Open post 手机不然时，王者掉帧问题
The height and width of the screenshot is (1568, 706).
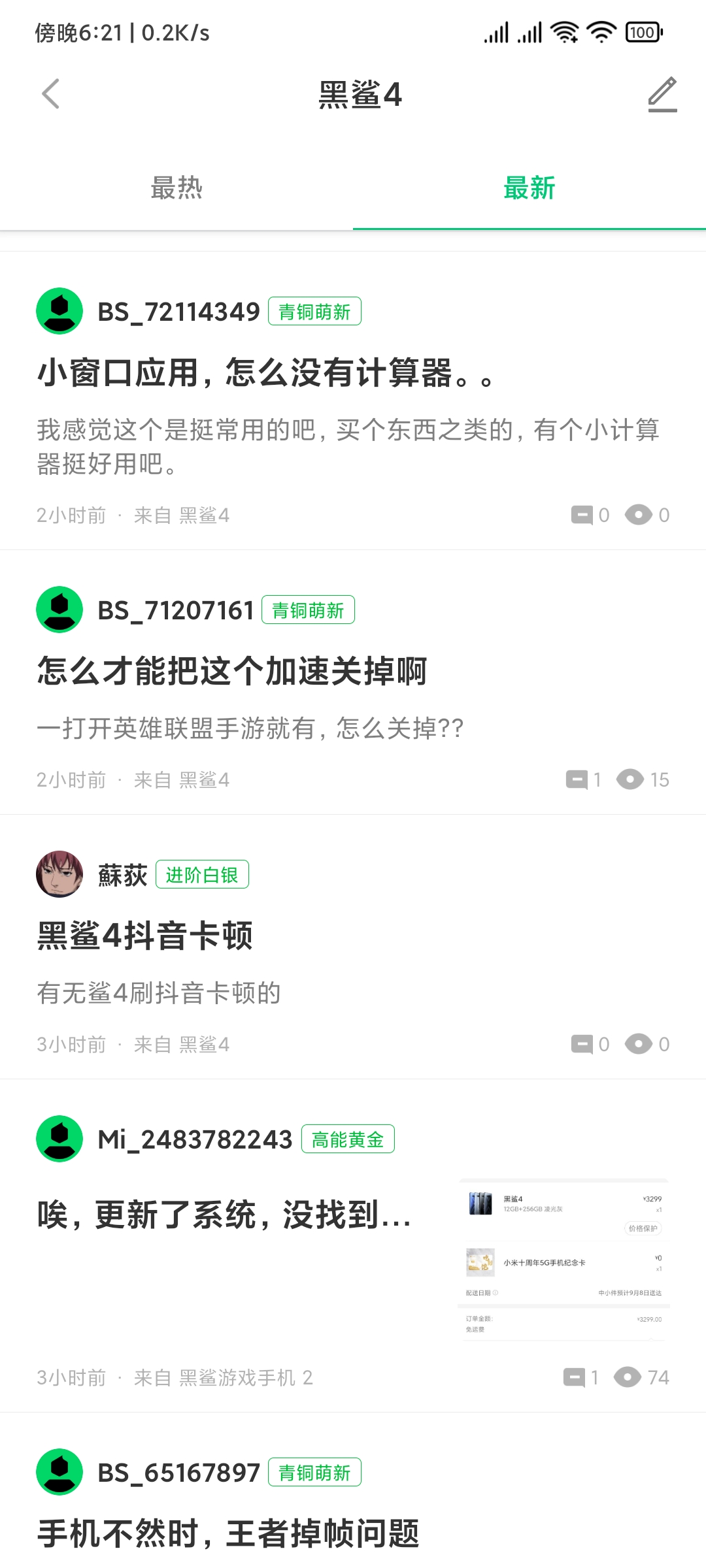tap(228, 1533)
